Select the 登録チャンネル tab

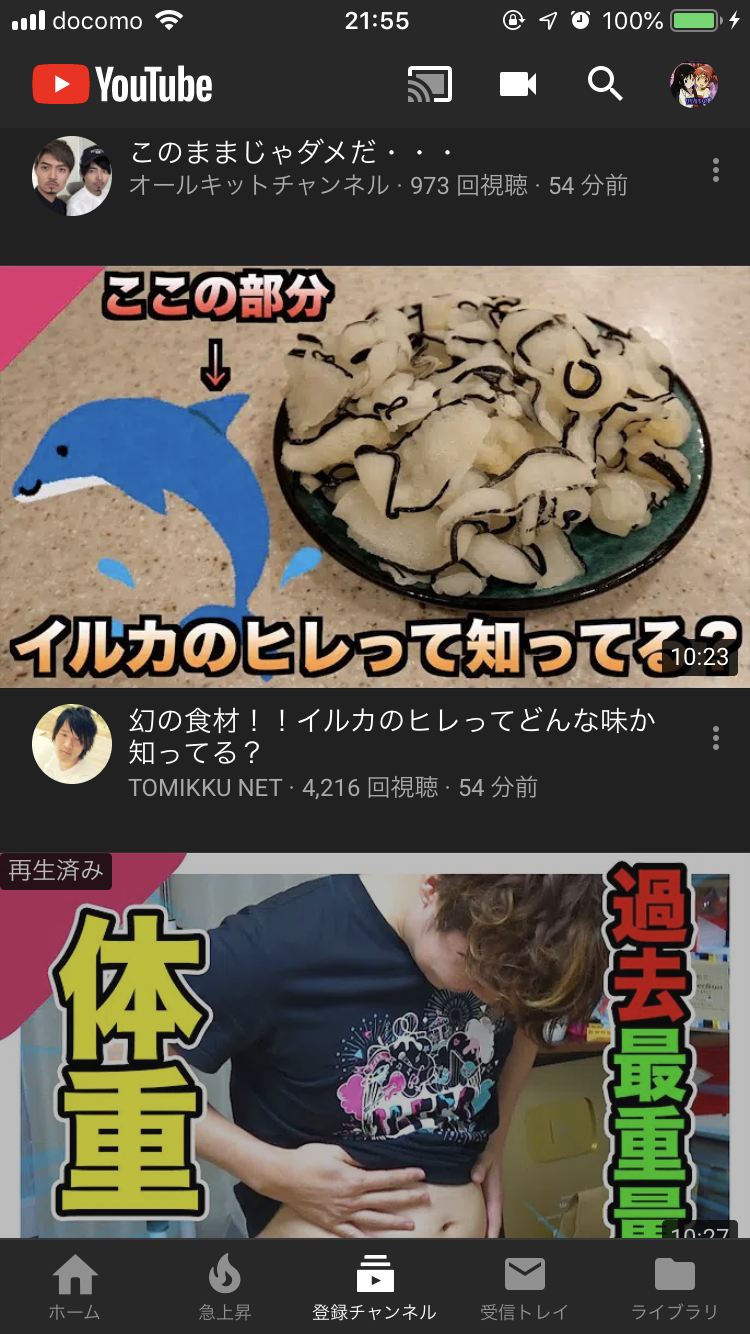coord(375,1288)
